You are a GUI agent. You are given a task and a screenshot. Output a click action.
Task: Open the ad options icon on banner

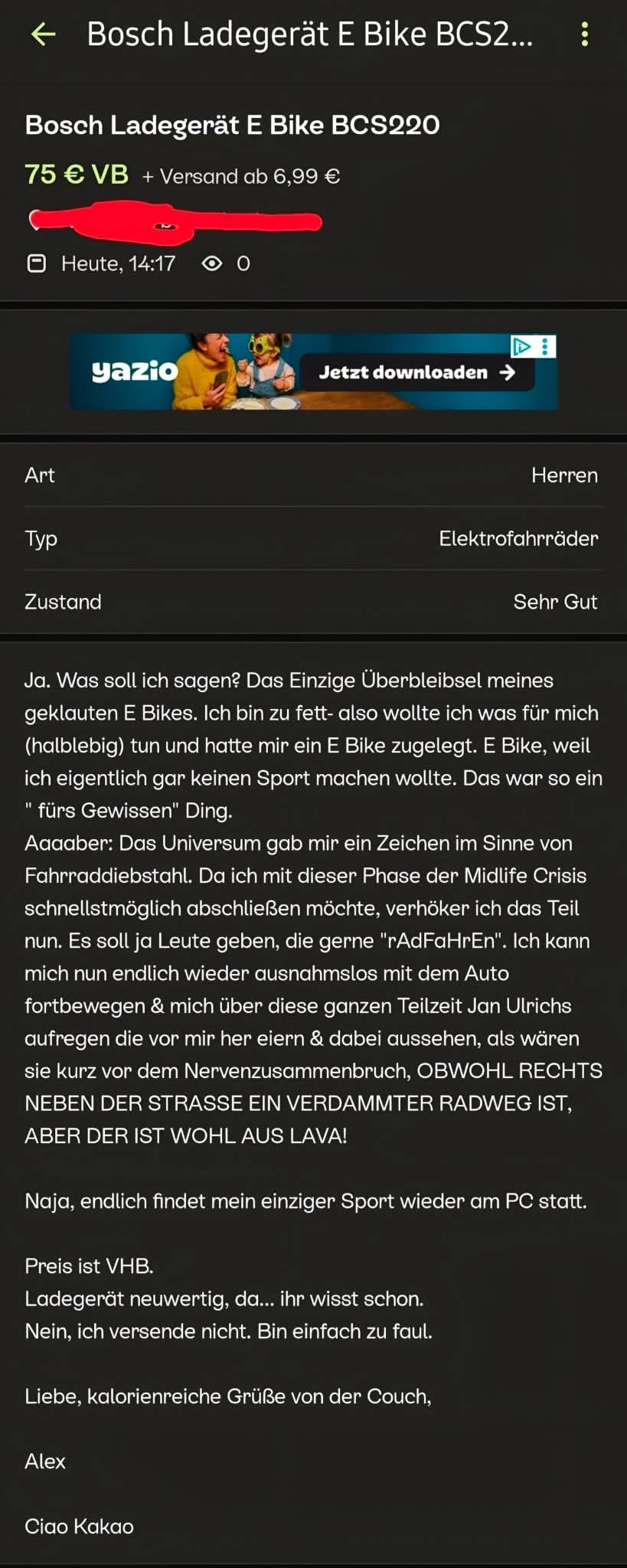pos(545,347)
